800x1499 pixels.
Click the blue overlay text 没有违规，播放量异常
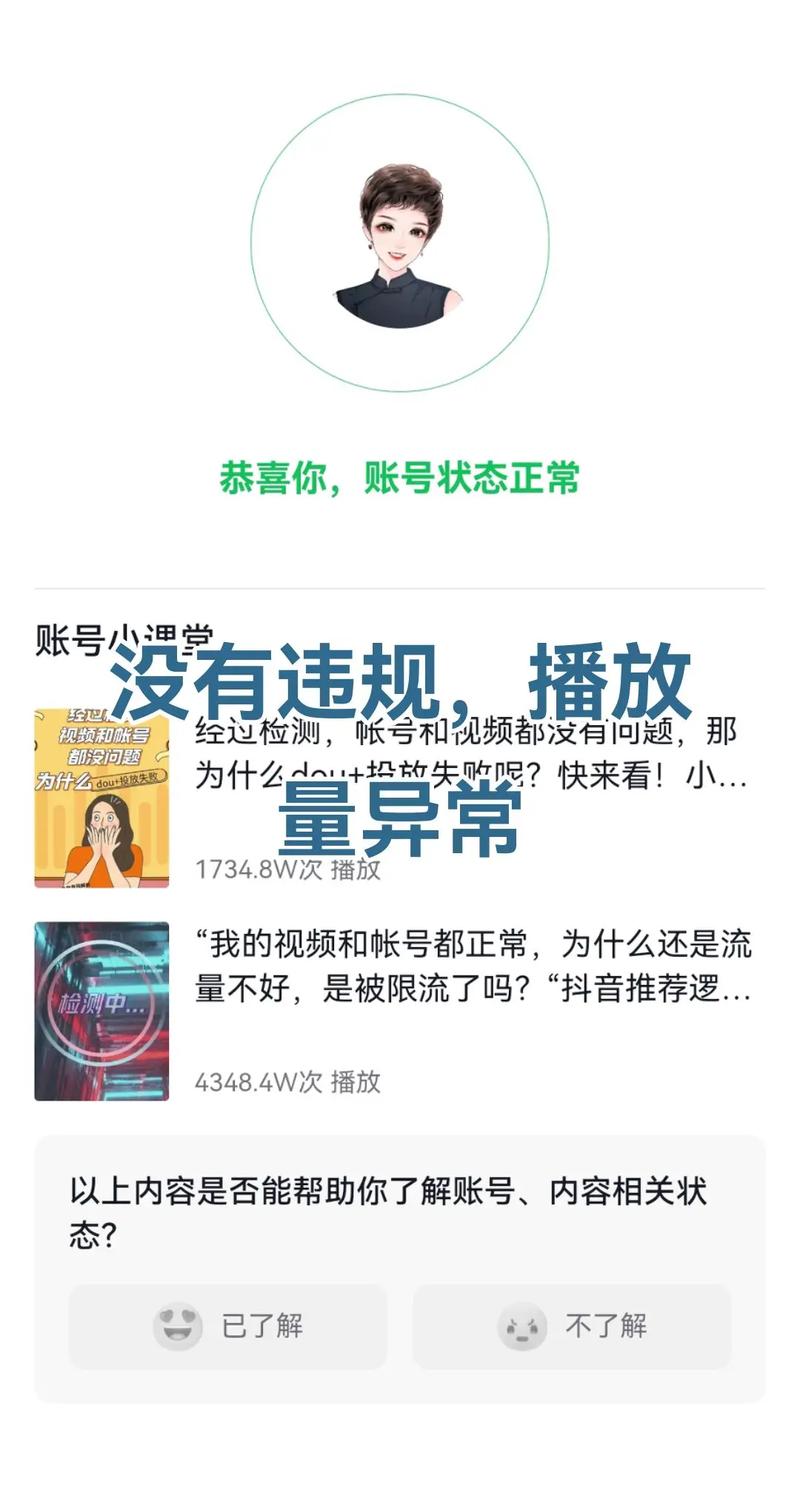(x=400, y=750)
